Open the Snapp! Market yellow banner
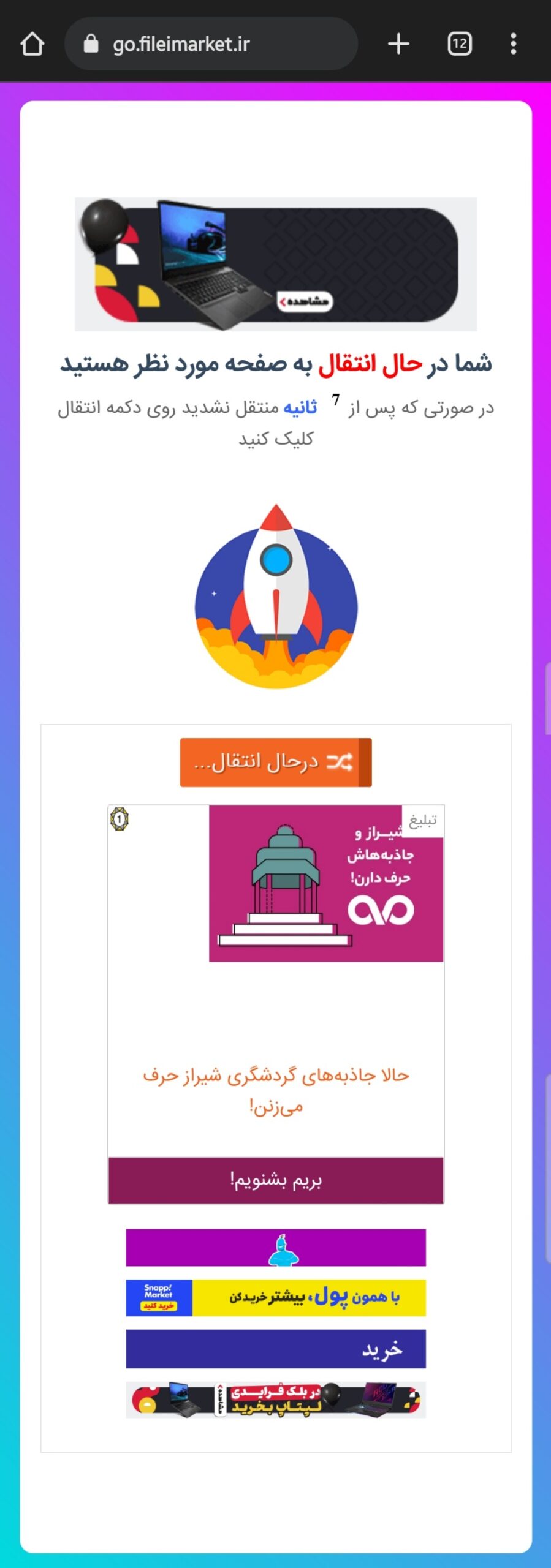 (x=275, y=1297)
